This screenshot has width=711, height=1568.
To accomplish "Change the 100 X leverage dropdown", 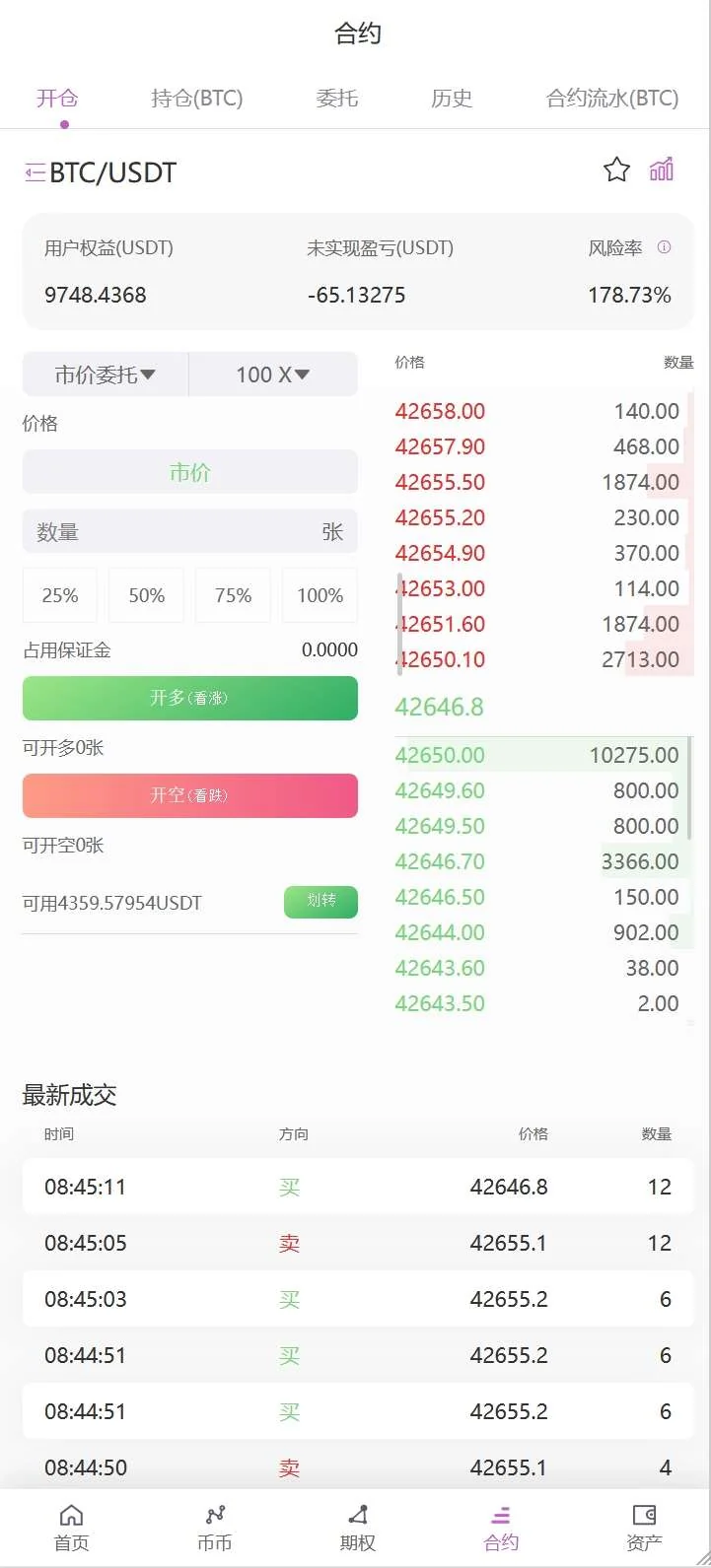I will tap(273, 375).
